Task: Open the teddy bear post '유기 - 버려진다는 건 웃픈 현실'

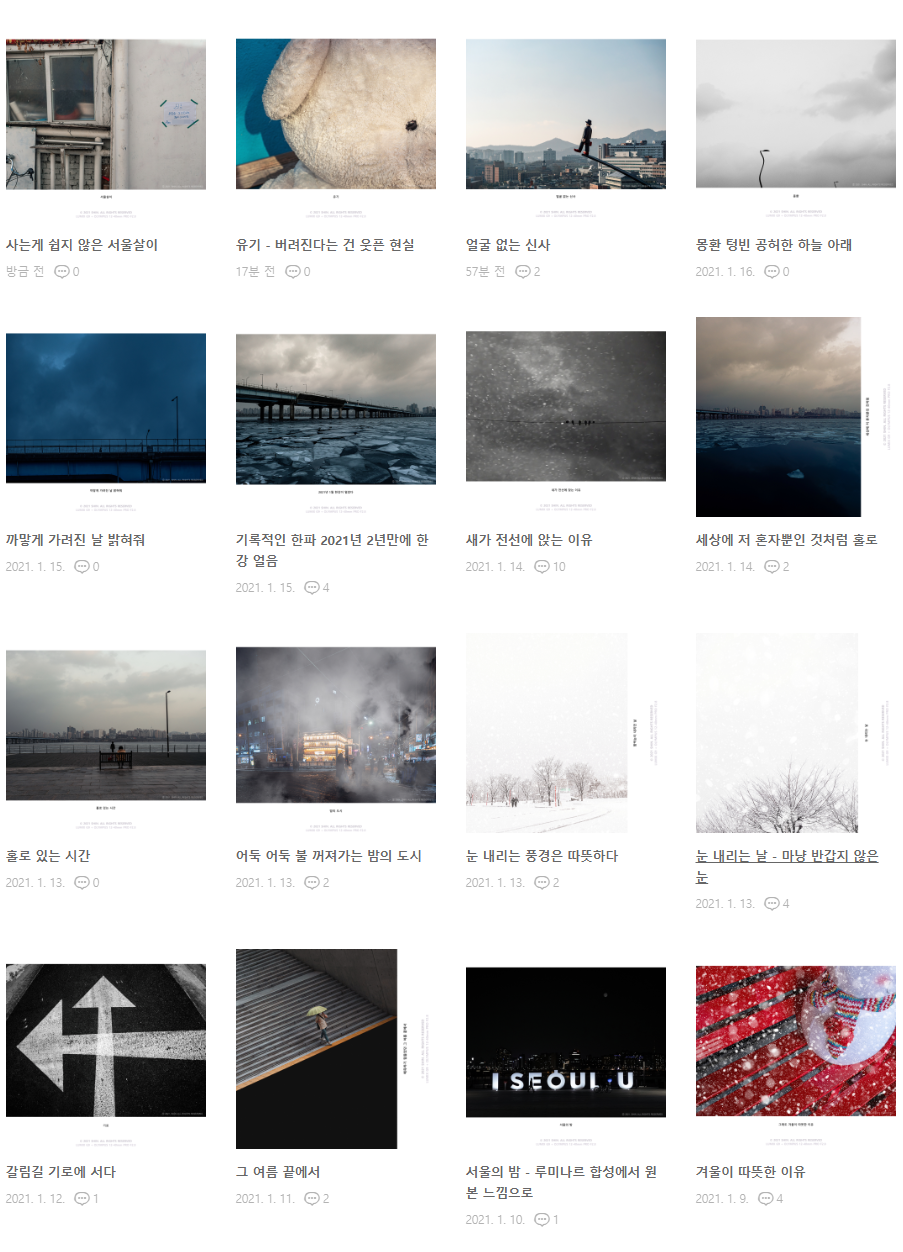Action: click(x=325, y=245)
